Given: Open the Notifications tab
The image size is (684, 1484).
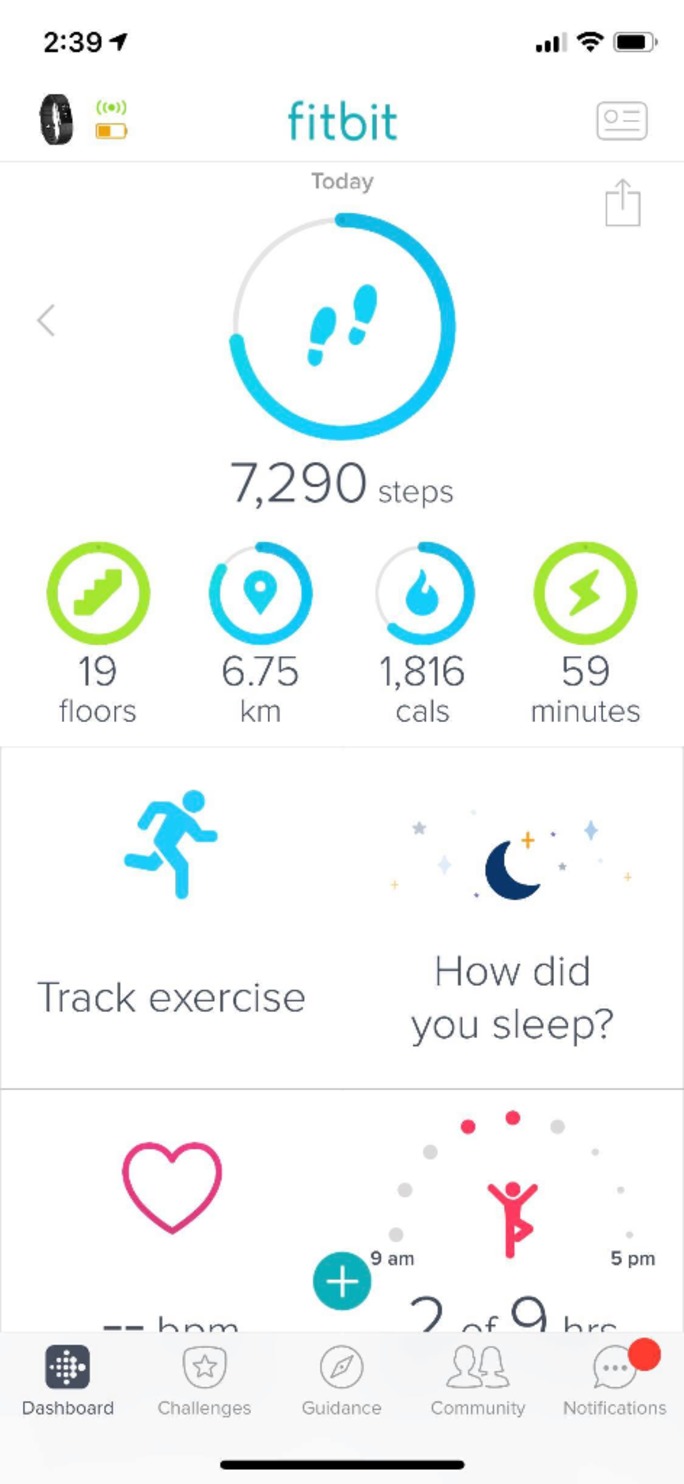Looking at the screenshot, I should point(614,1381).
